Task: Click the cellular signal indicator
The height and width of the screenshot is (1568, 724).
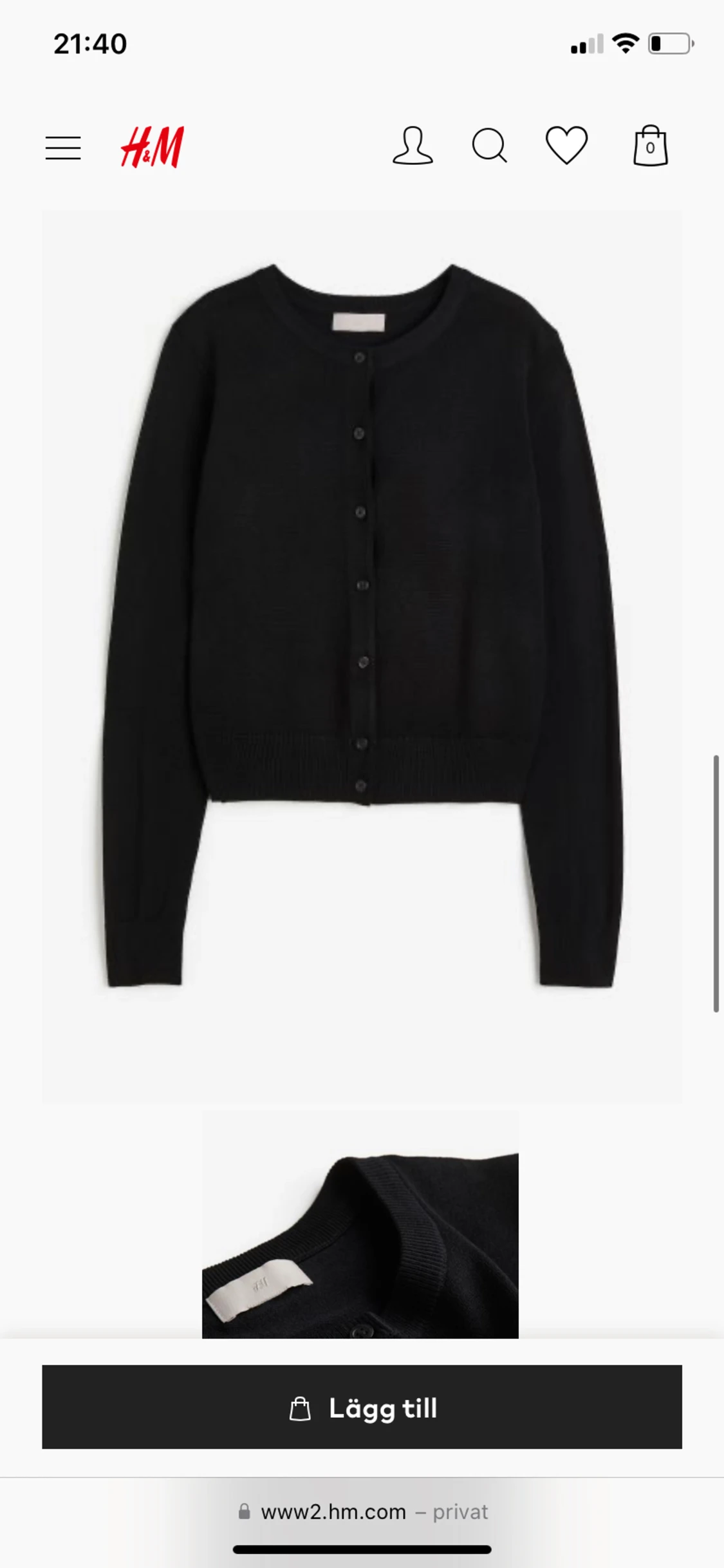Action: tap(585, 43)
